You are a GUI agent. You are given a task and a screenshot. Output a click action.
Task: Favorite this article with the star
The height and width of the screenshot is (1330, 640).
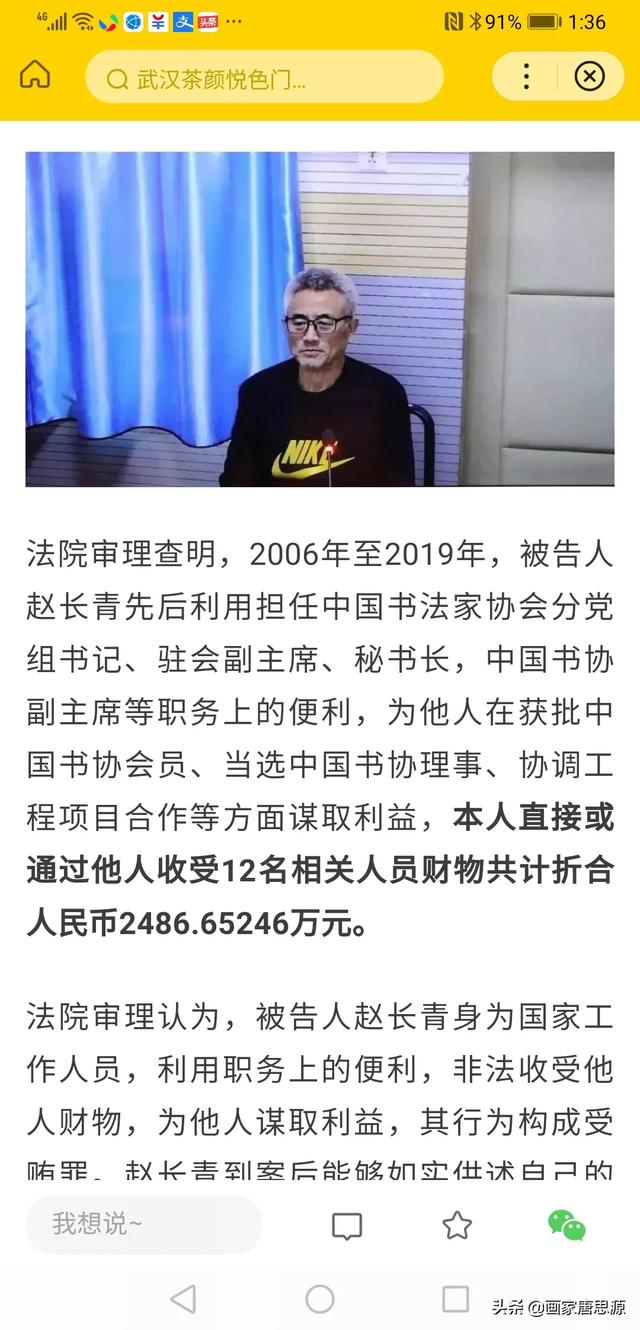[457, 1225]
